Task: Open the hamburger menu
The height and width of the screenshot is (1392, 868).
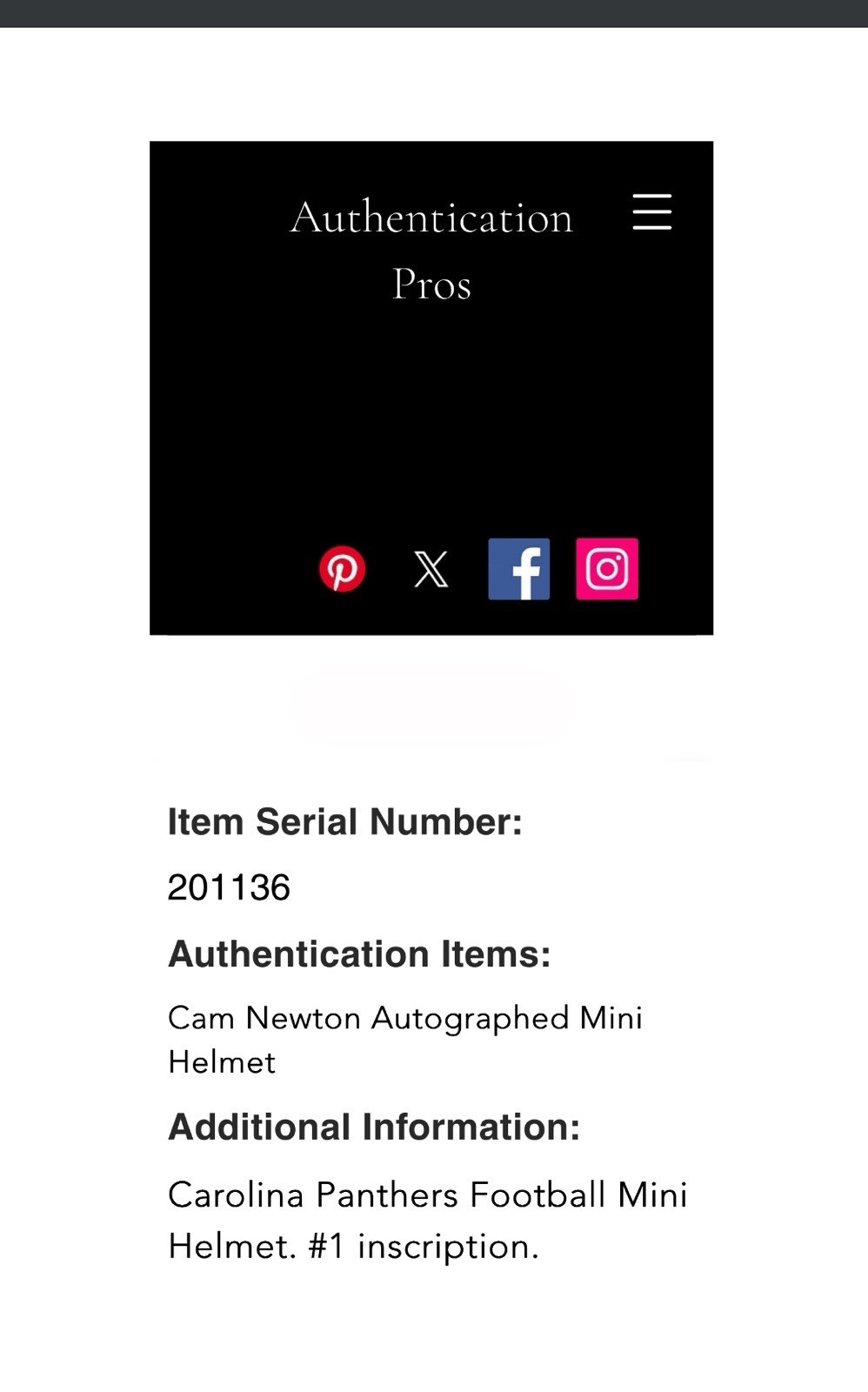Action: tap(651, 212)
